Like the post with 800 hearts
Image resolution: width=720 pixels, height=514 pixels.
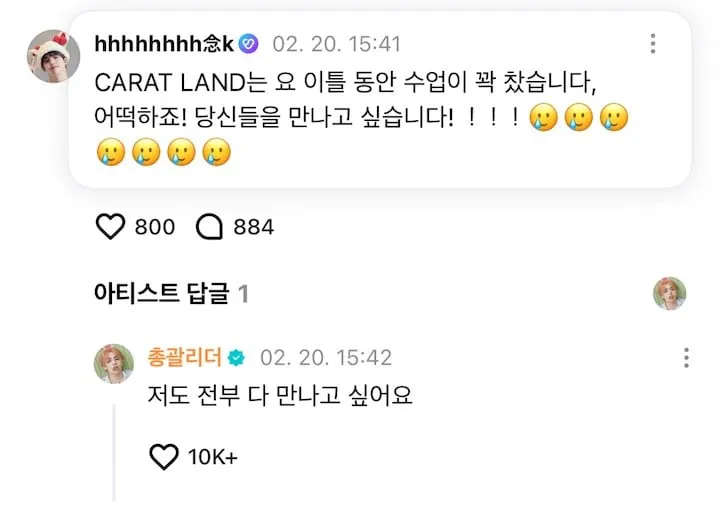110,227
